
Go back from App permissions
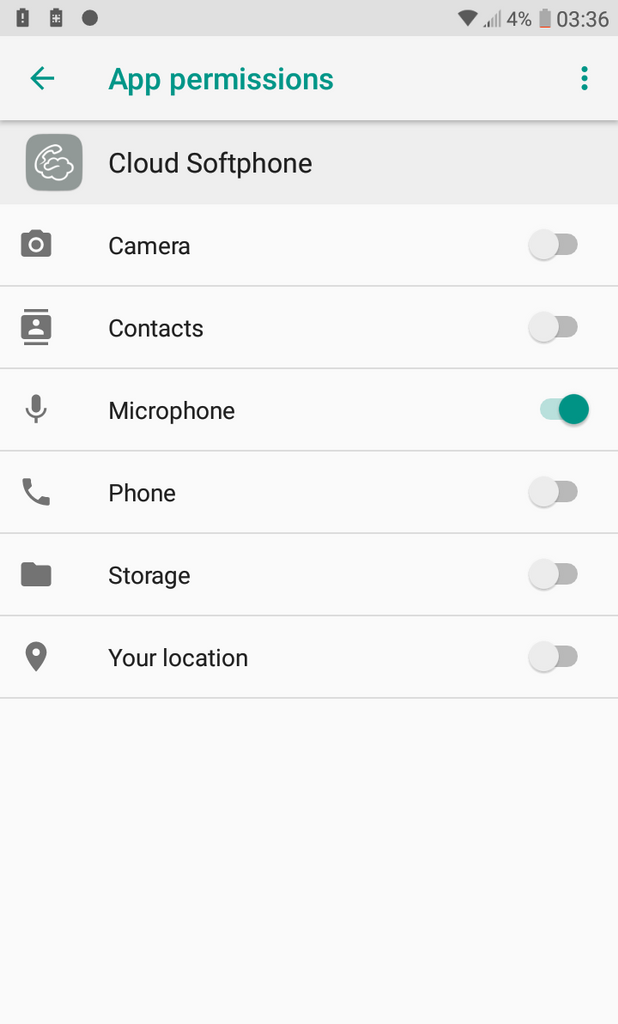coord(42,79)
